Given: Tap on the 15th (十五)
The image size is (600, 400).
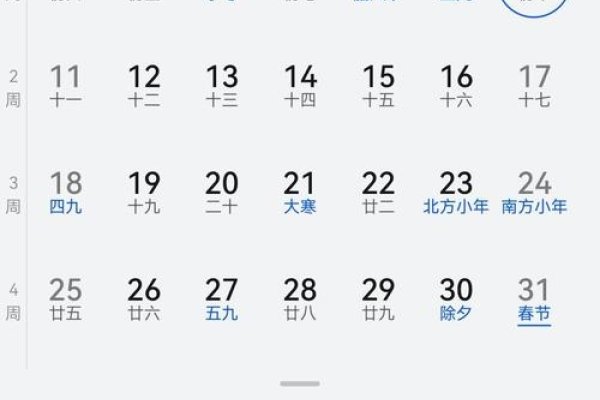Looking at the screenshot, I should [378, 84].
